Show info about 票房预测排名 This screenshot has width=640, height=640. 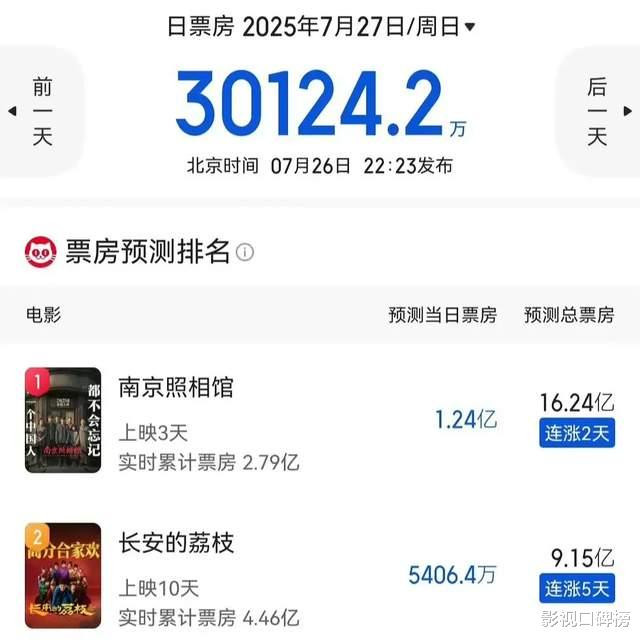(x=245, y=252)
